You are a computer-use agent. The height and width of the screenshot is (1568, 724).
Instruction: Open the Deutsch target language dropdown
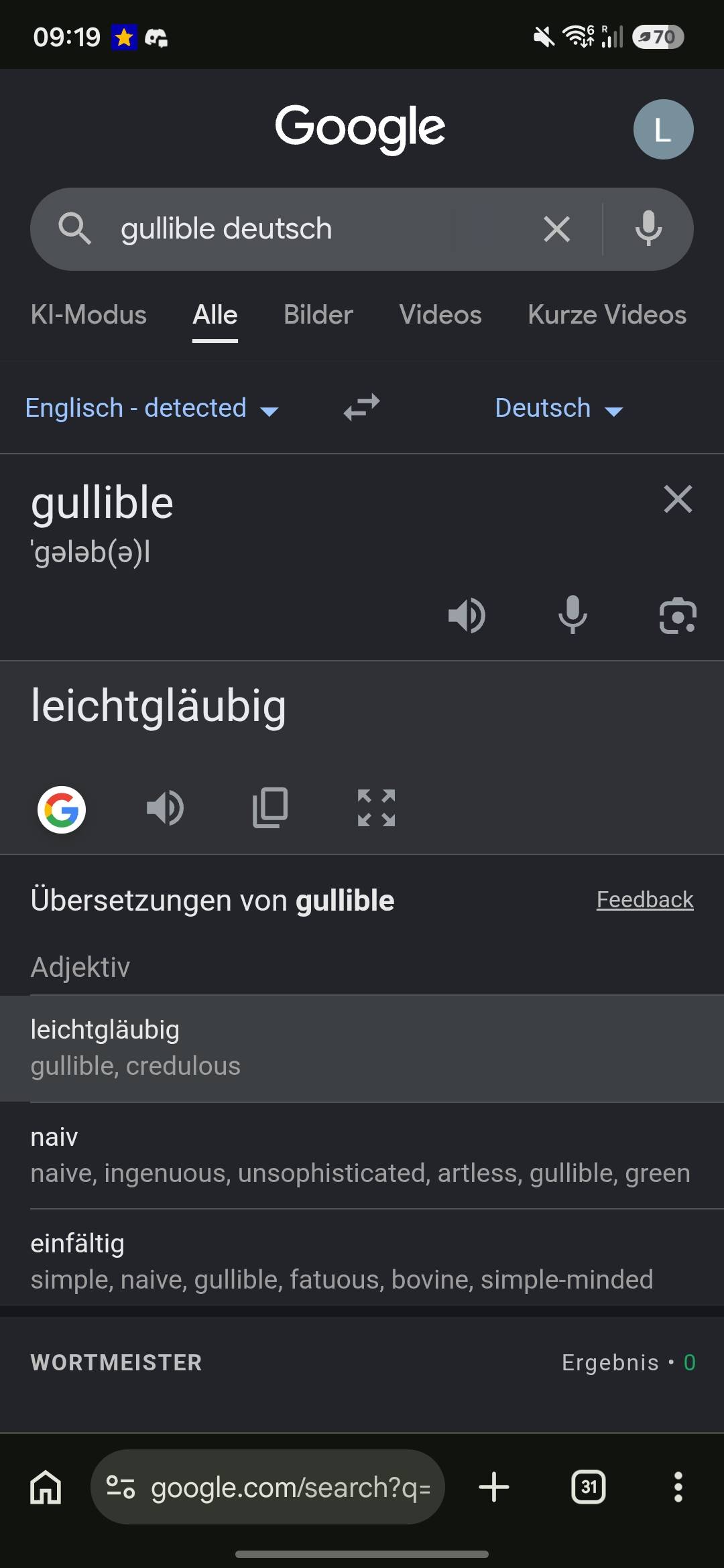(559, 408)
